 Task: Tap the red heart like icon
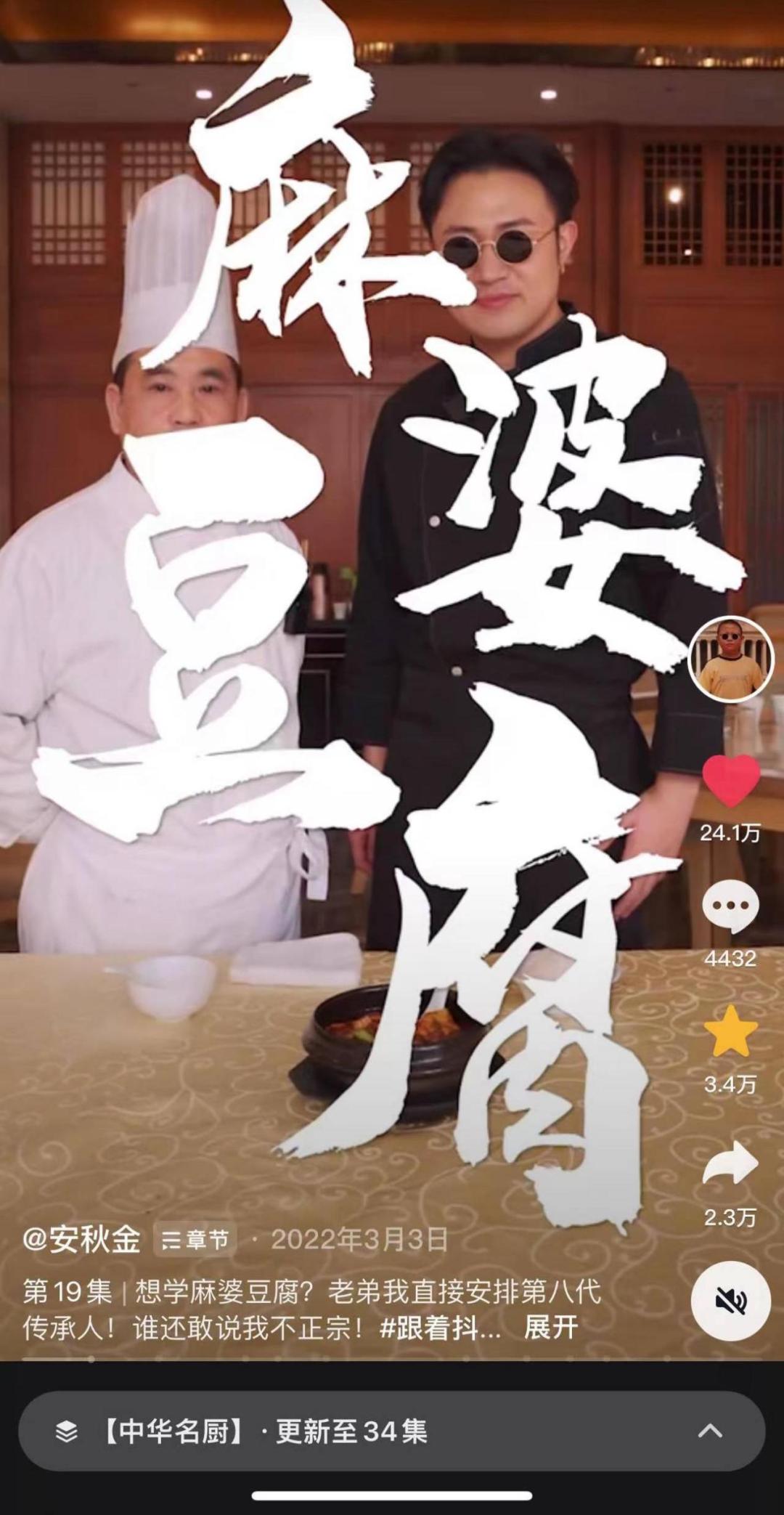click(x=730, y=781)
